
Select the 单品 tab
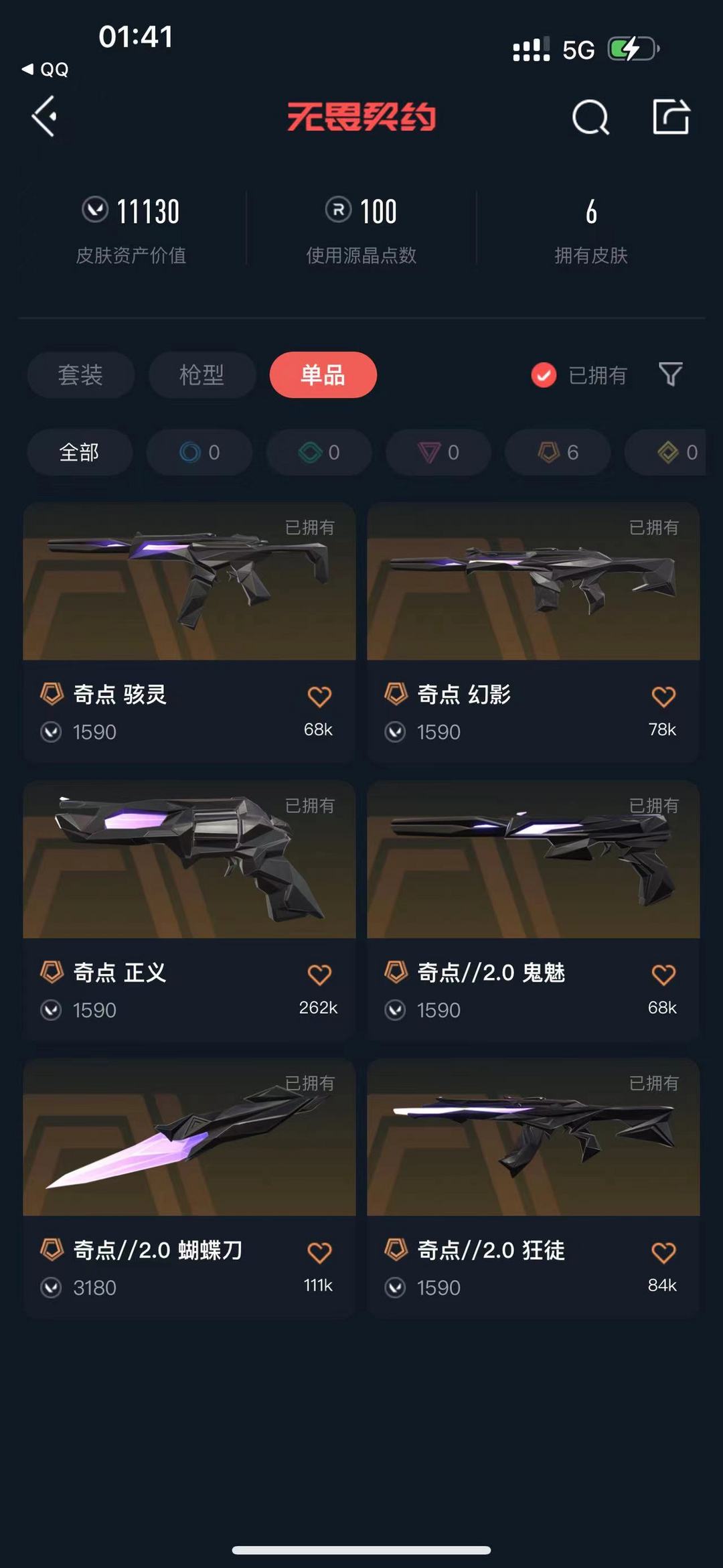coord(323,375)
